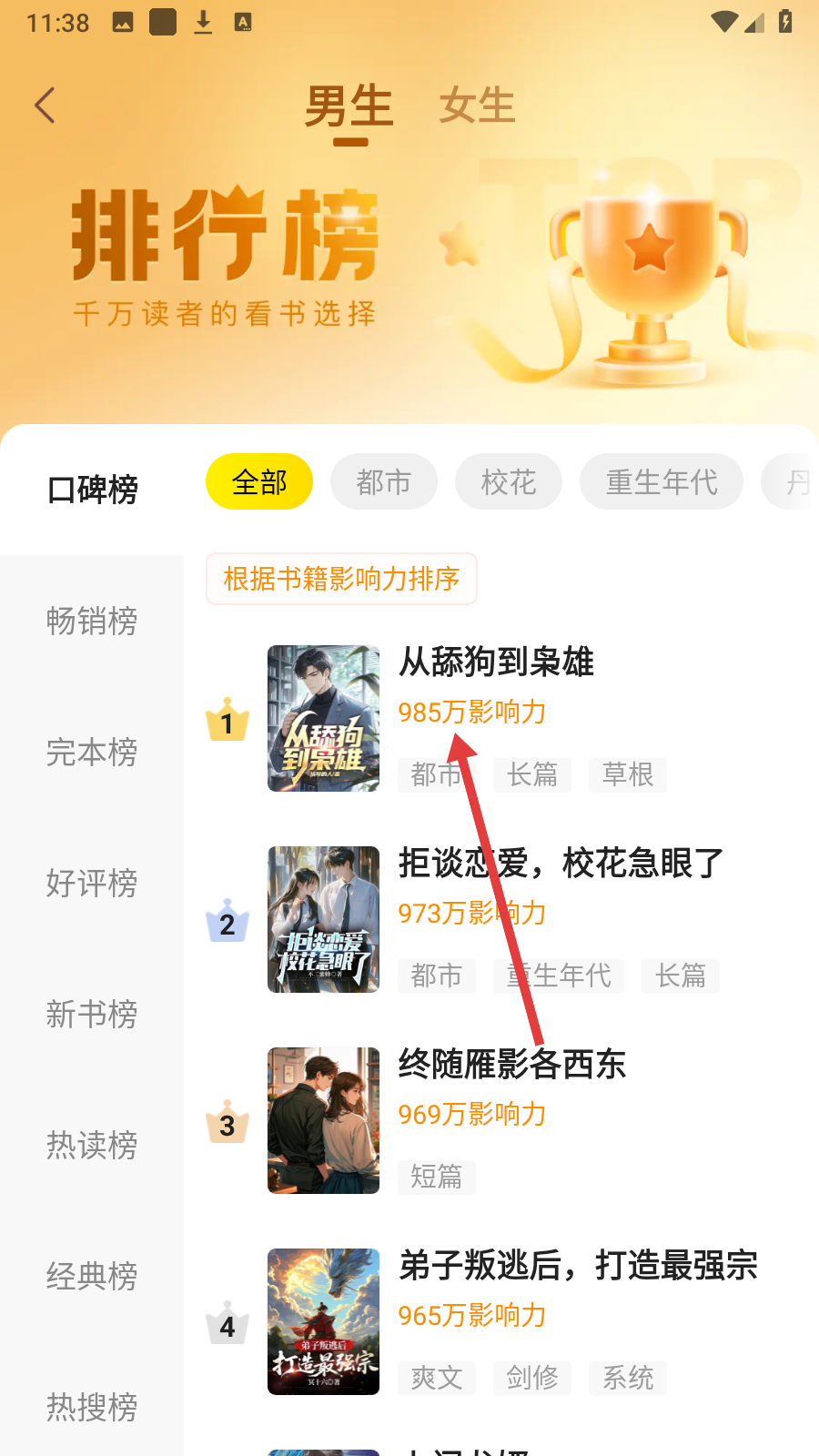Open the book 拒谈恋爱，校花急眼了
Screen dimensions: 819x1456
561,863
